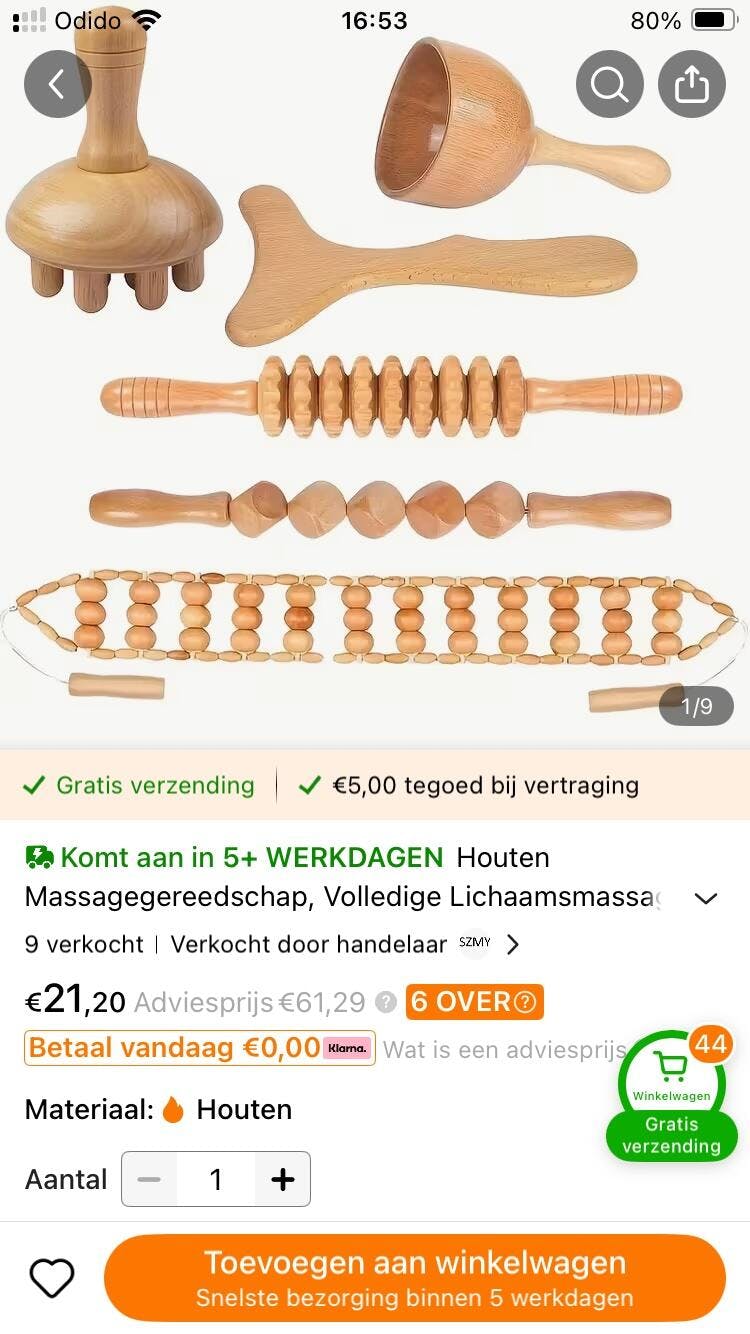Save product to wishlist with heart

(52, 1278)
